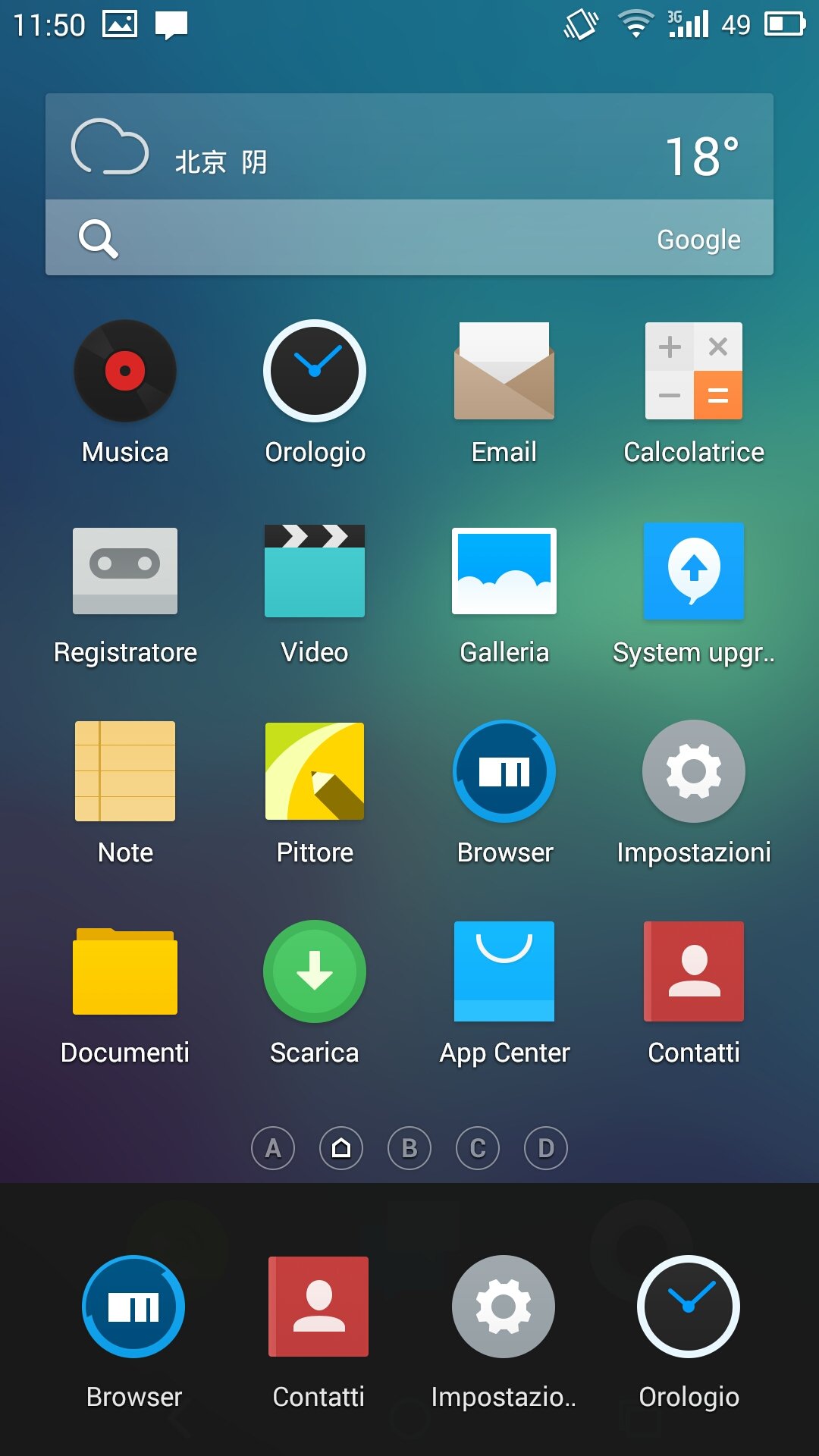This screenshot has width=819, height=1456.
Task: Switch to page B indicator
Action: click(409, 1148)
